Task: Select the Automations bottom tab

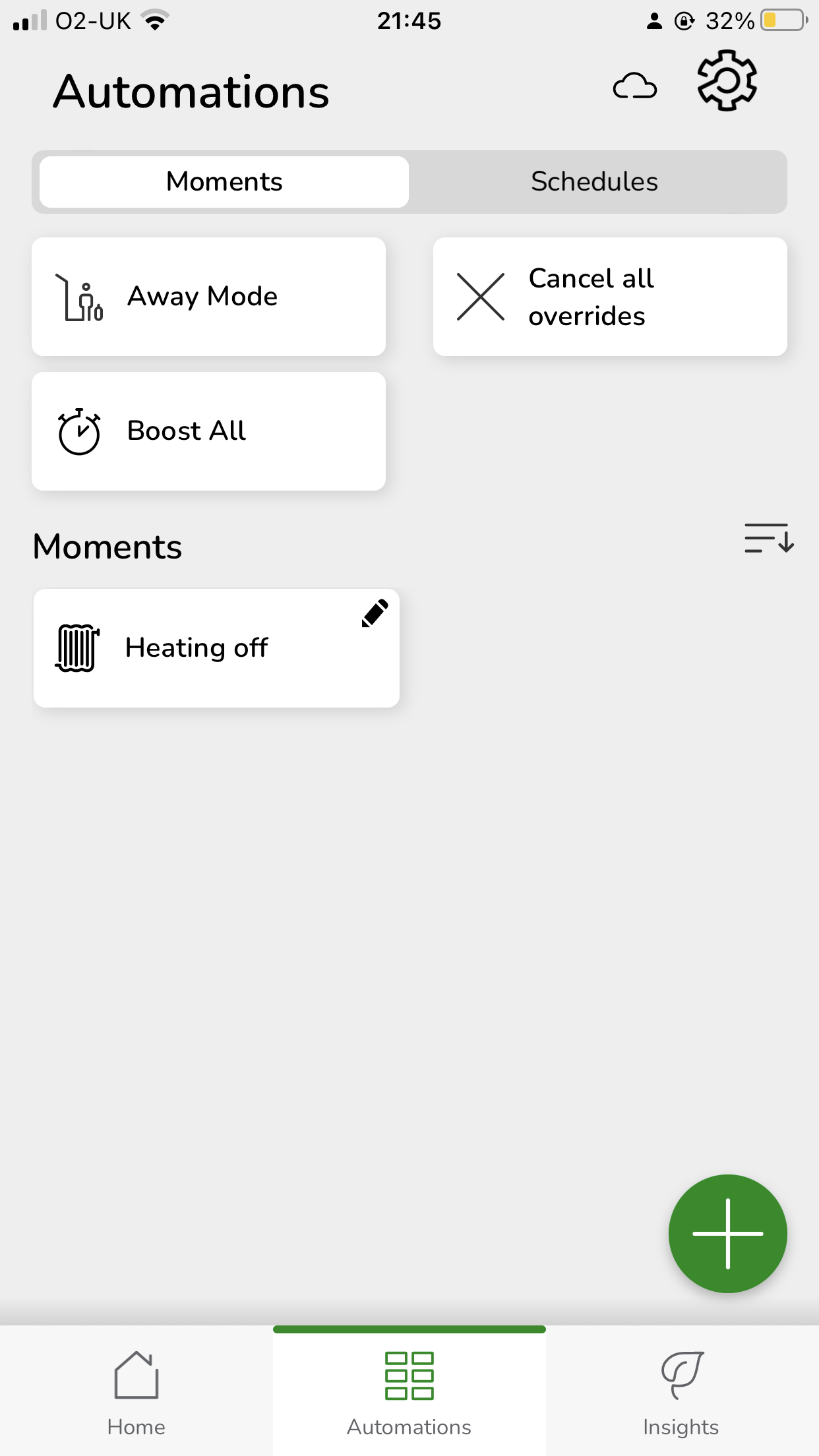Action: [x=409, y=1391]
